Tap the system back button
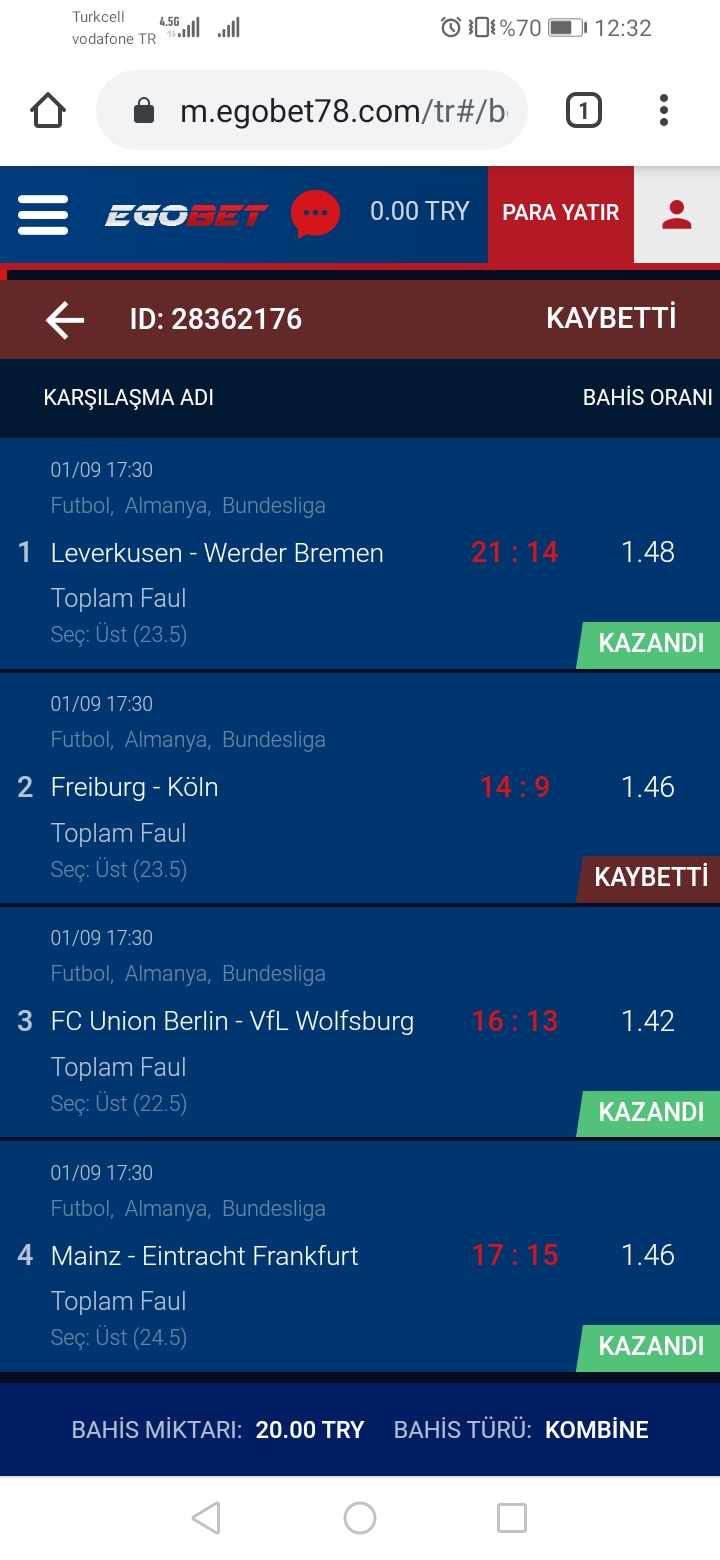Image resolution: width=720 pixels, height=1560 pixels. [206, 1517]
